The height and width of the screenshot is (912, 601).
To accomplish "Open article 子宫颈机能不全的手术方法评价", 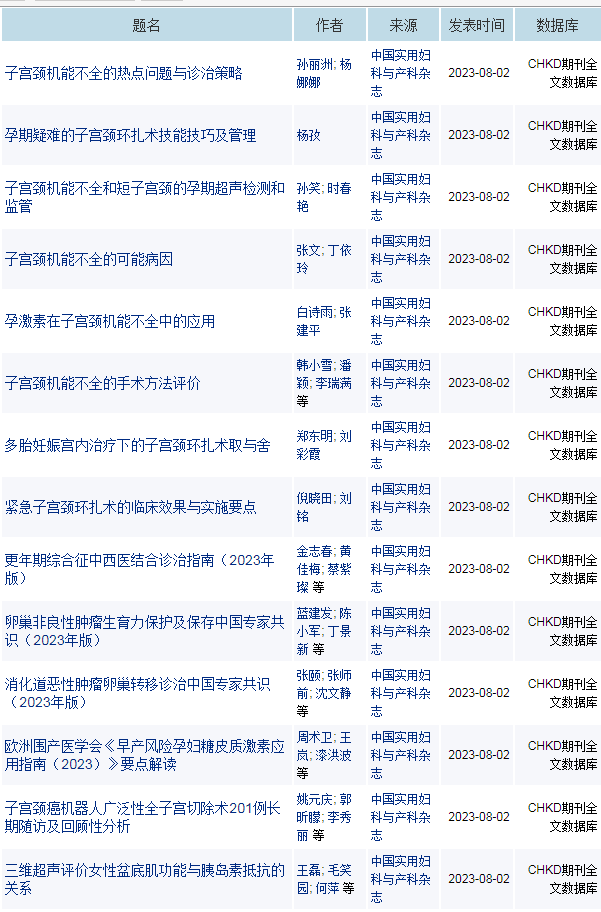I will tap(103, 383).
